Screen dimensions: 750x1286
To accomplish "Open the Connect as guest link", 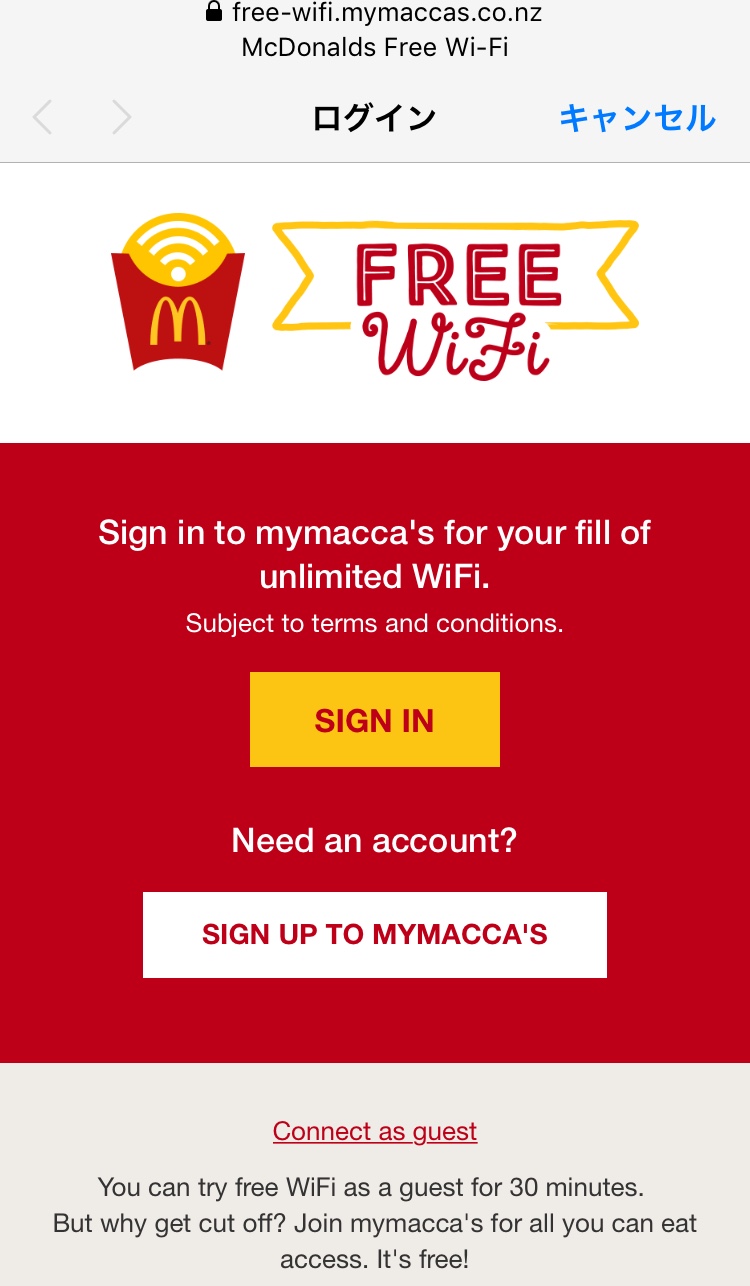I will tap(374, 1131).
